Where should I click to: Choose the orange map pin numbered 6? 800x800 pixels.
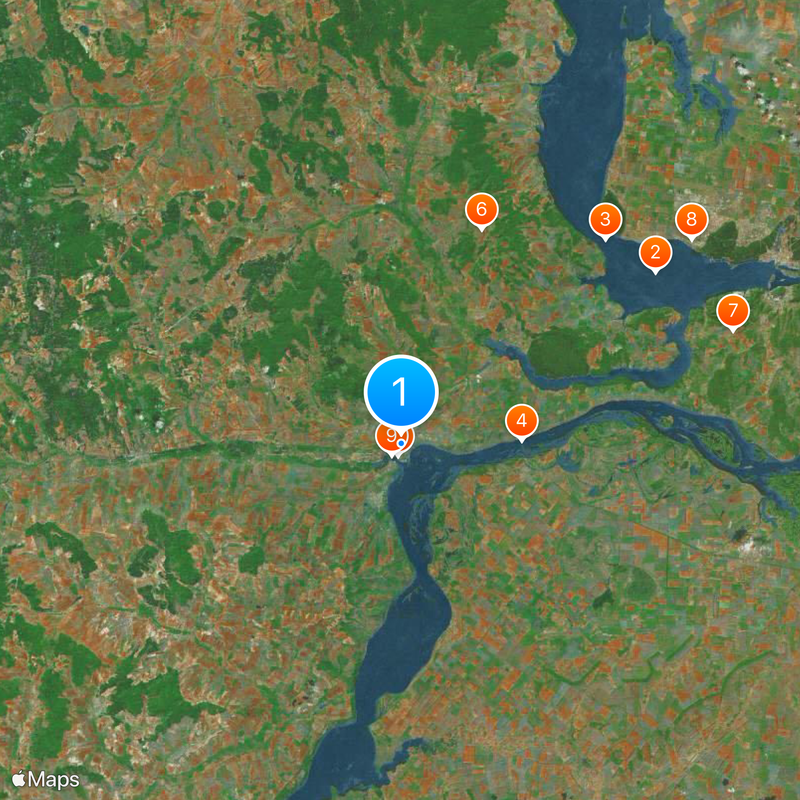[x=481, y=210]
